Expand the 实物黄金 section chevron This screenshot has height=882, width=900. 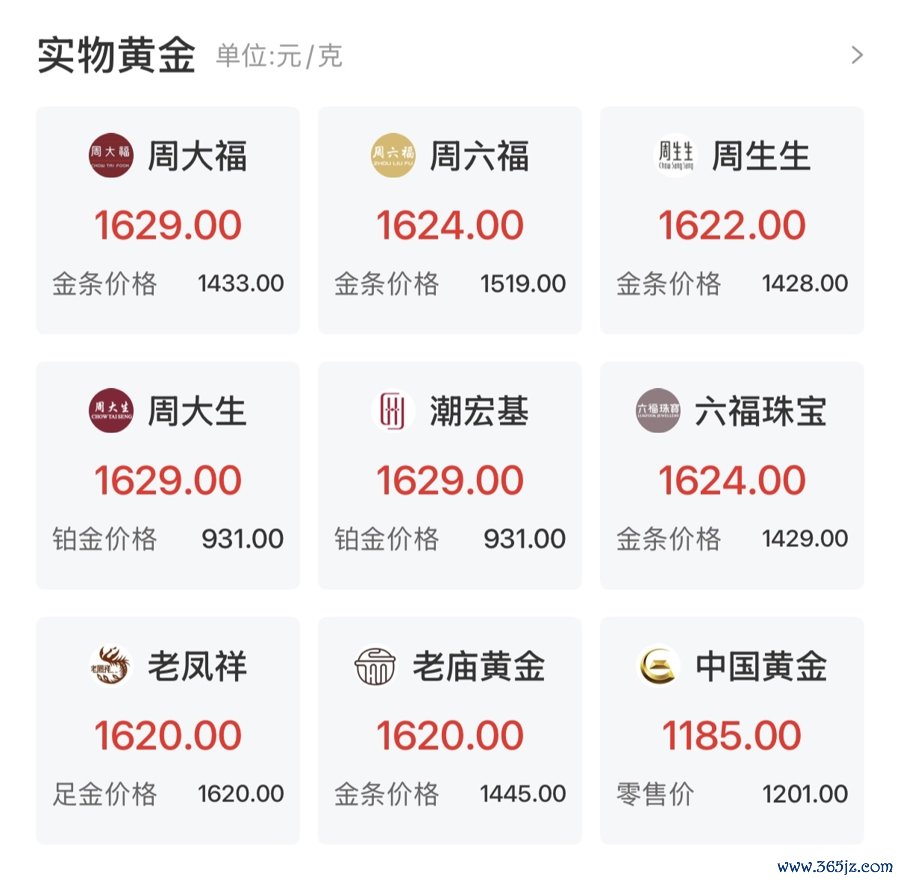856,55
